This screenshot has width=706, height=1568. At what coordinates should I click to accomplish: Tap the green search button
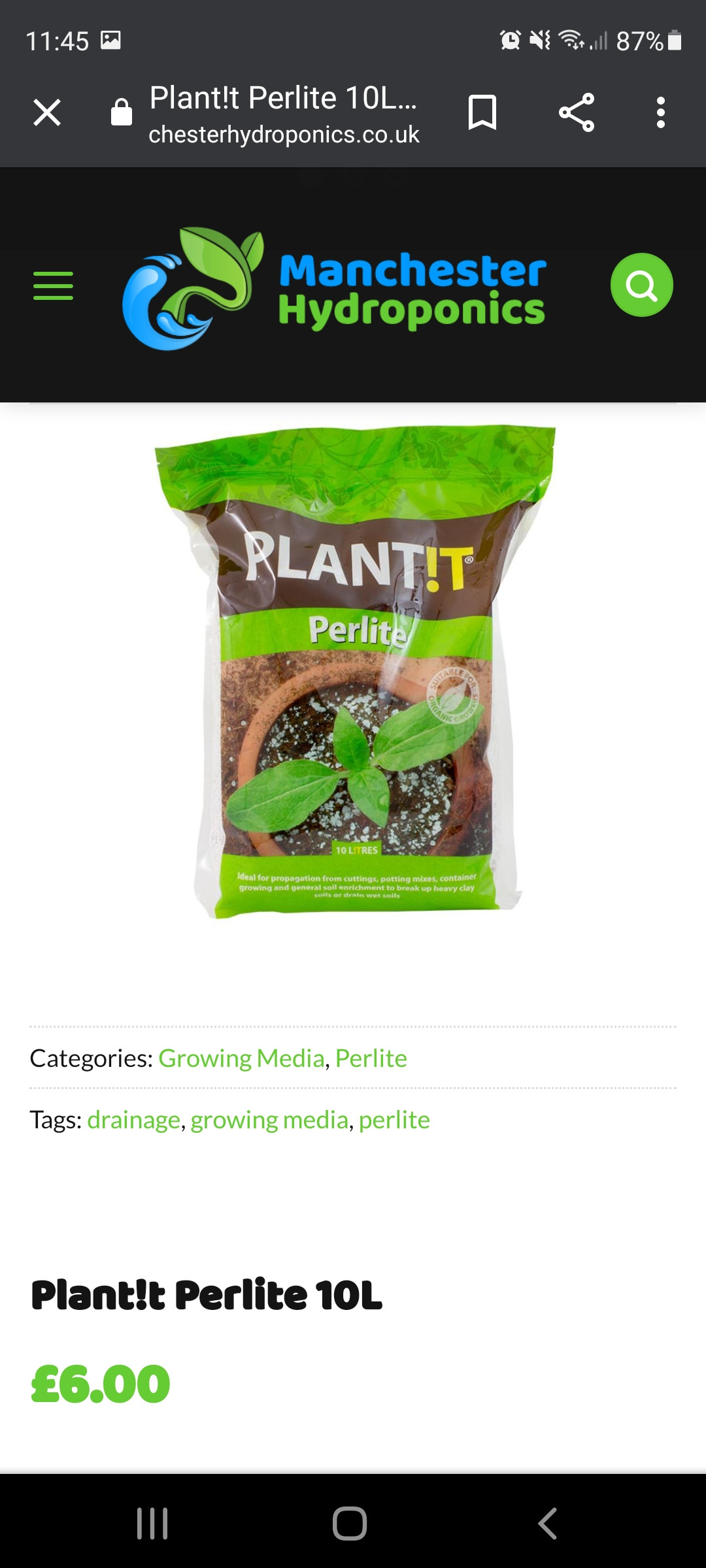point(641,285)
